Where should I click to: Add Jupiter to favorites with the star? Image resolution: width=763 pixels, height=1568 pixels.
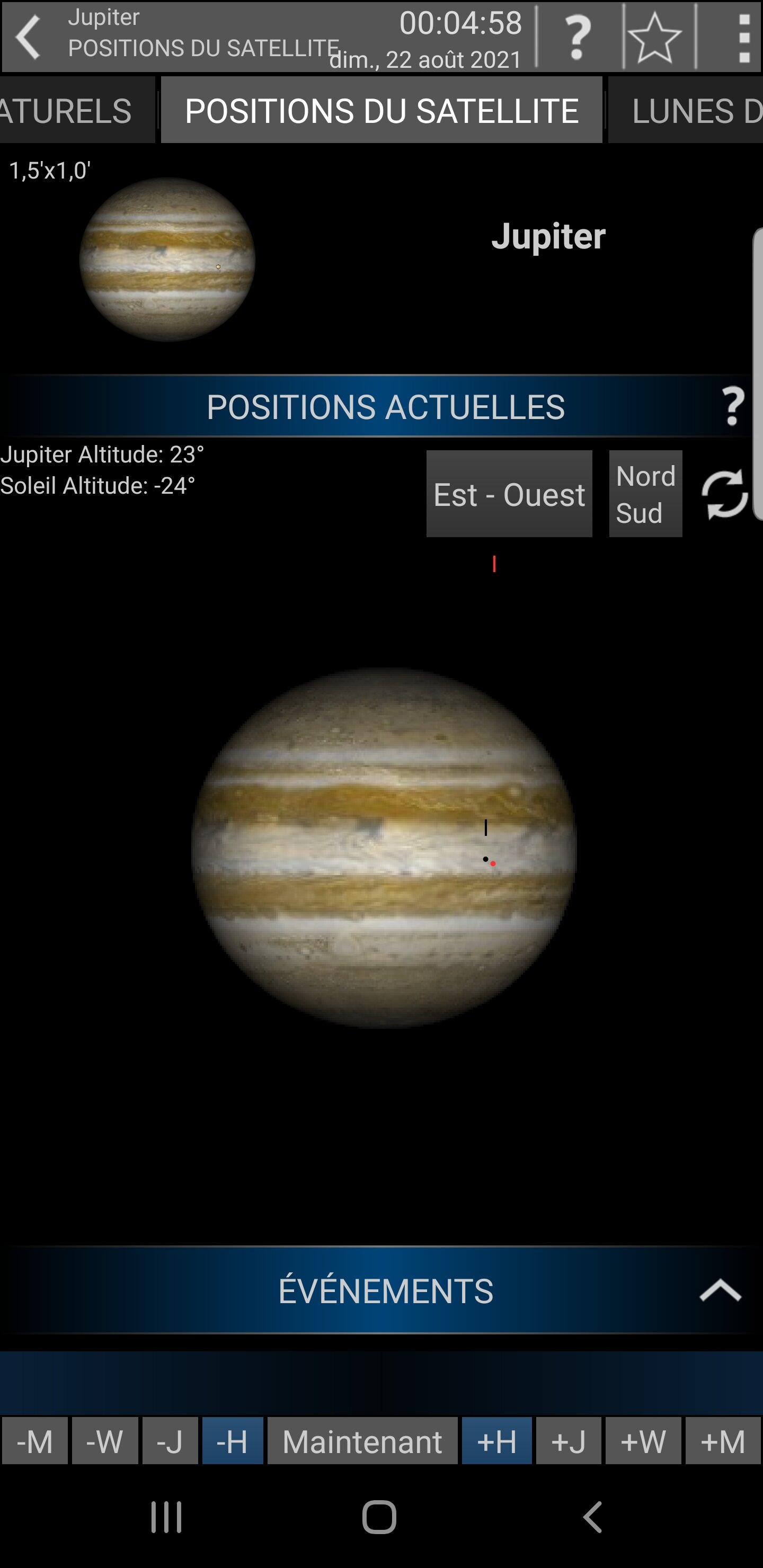click(x=654, y=38)
